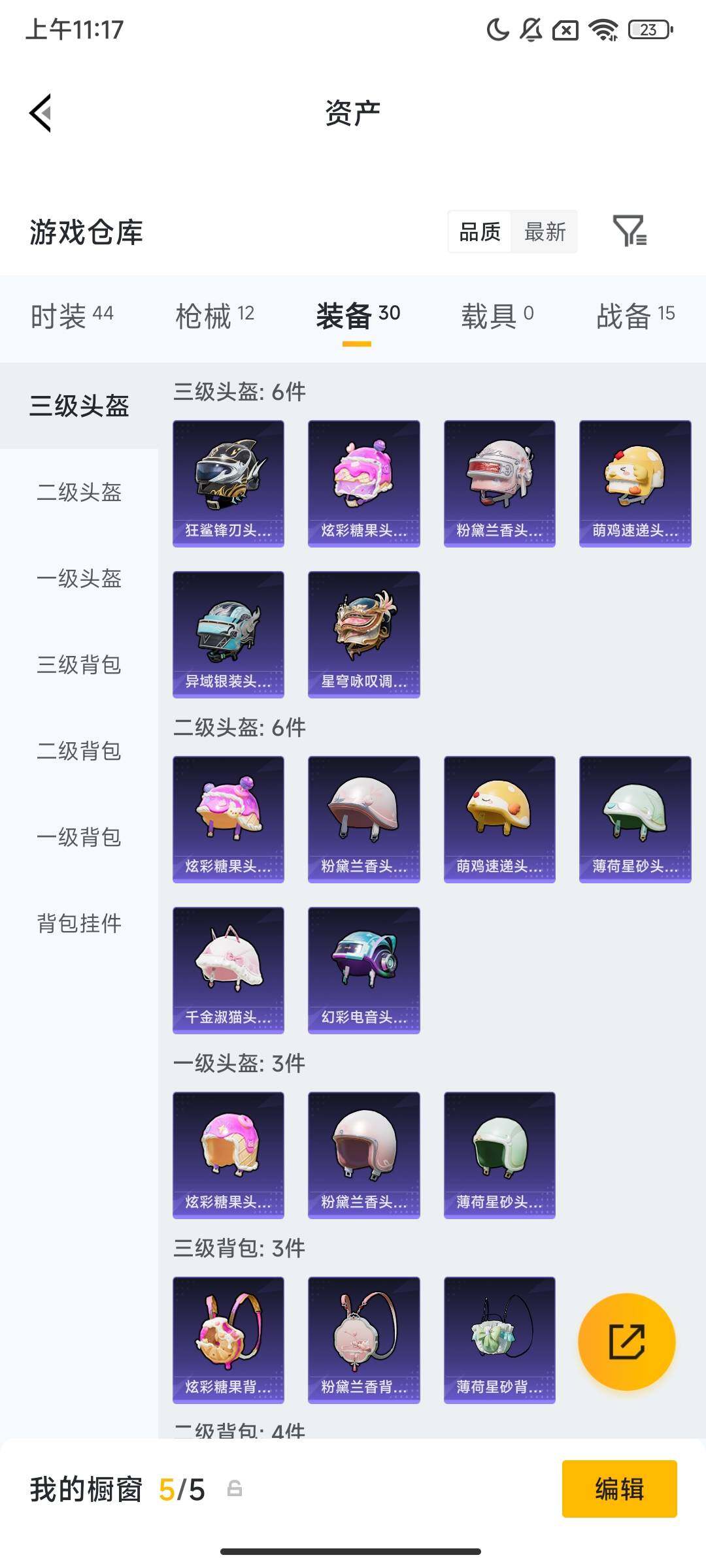Open the 一级背包 sidebar section
Image resolution: width=706 pixels, height=1568 pixels.
click(x=78, y=838)
